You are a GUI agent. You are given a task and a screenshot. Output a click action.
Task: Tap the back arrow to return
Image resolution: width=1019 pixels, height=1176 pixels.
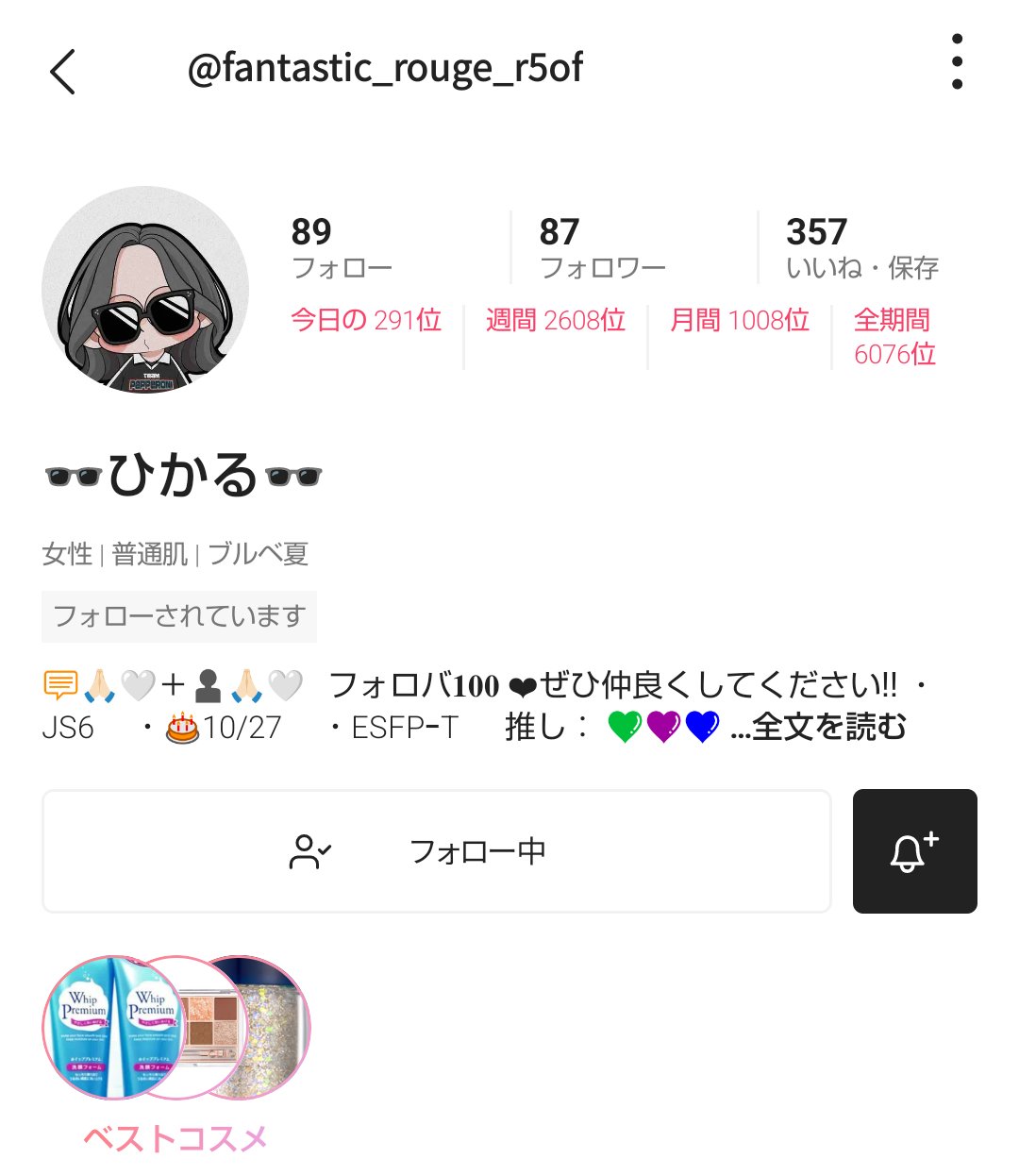(x=63, y=71)
